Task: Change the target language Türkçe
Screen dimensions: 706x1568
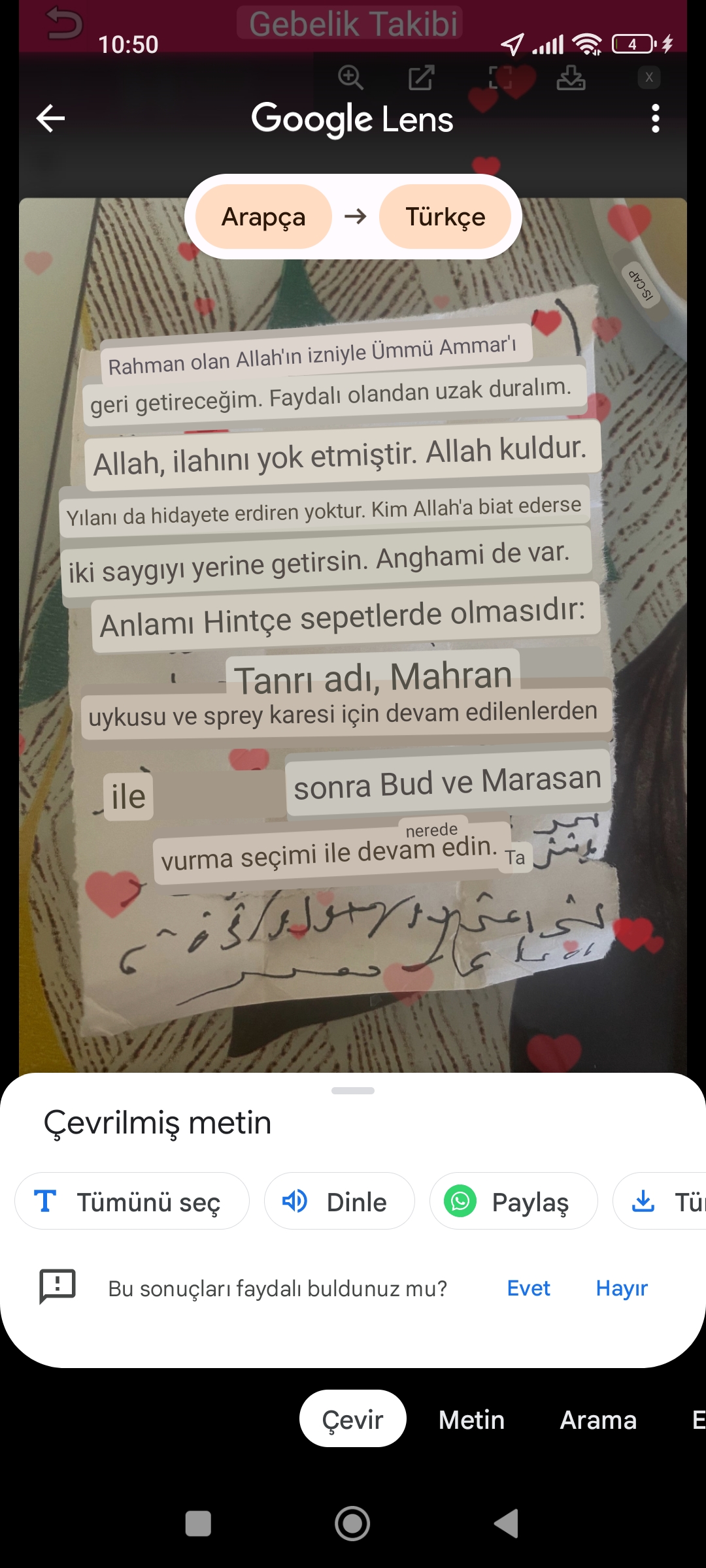Action: coord(445,217)
